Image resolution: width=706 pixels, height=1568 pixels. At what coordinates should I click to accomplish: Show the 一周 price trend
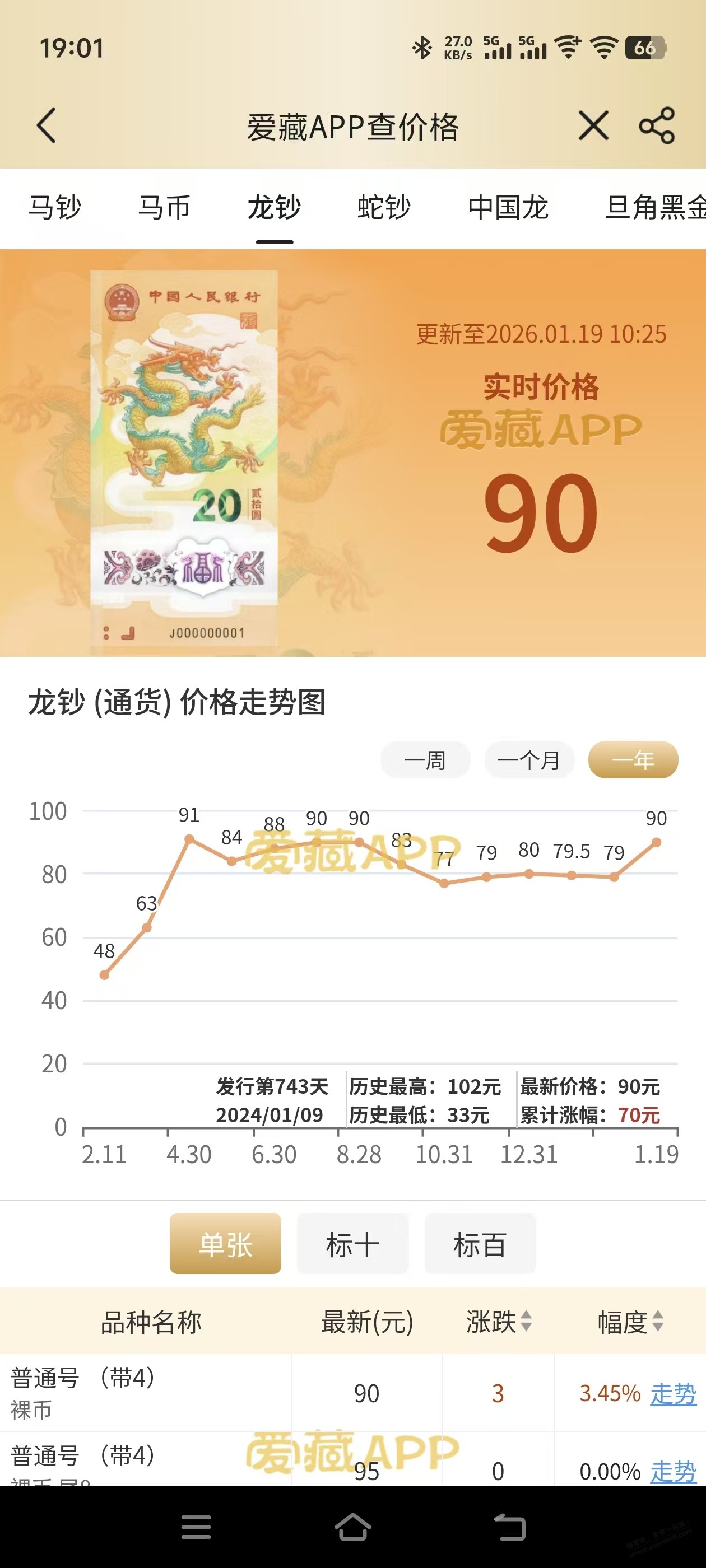425,760
